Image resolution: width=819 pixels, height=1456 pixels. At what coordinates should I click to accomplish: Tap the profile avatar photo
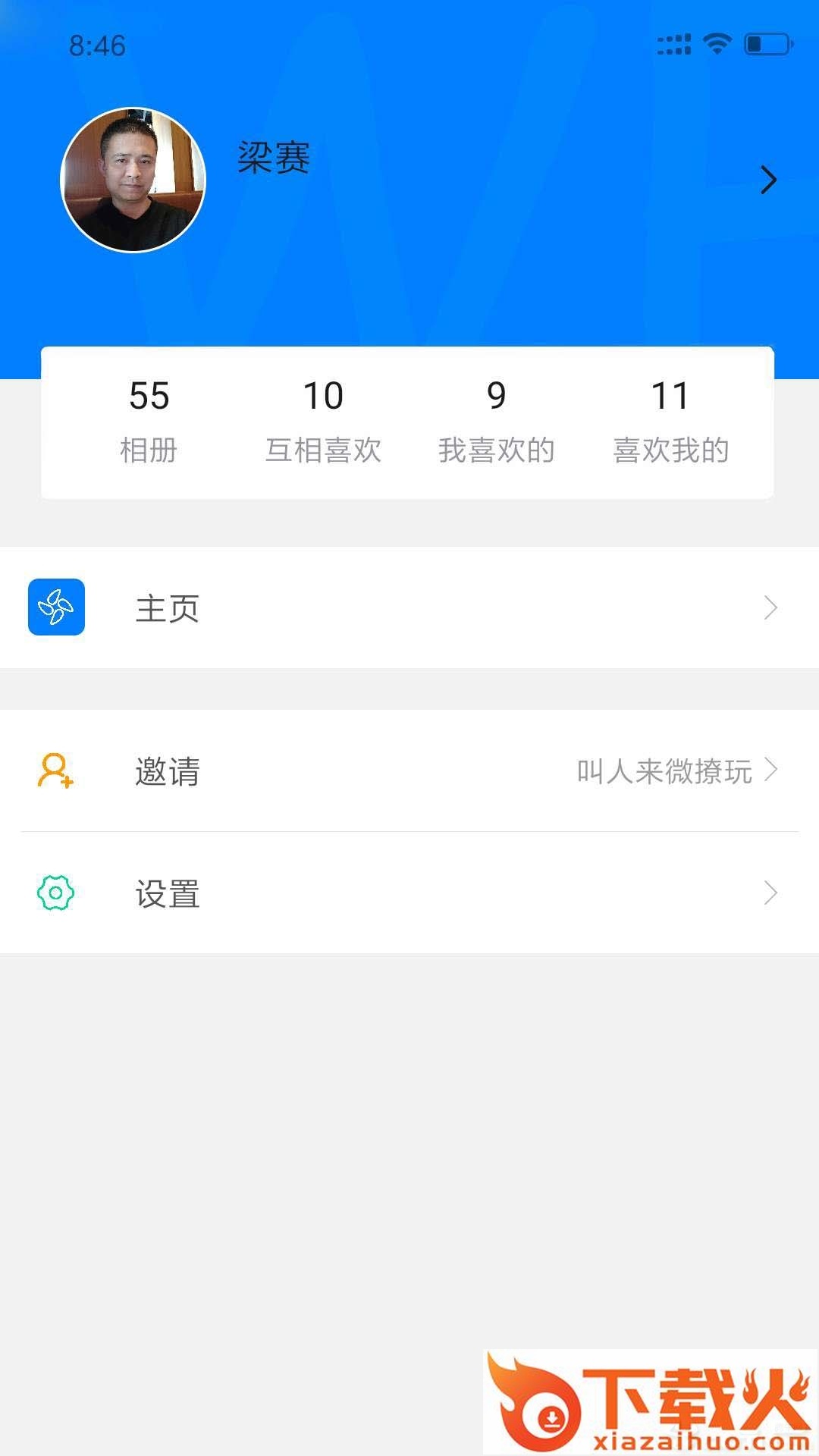point(133,180)
